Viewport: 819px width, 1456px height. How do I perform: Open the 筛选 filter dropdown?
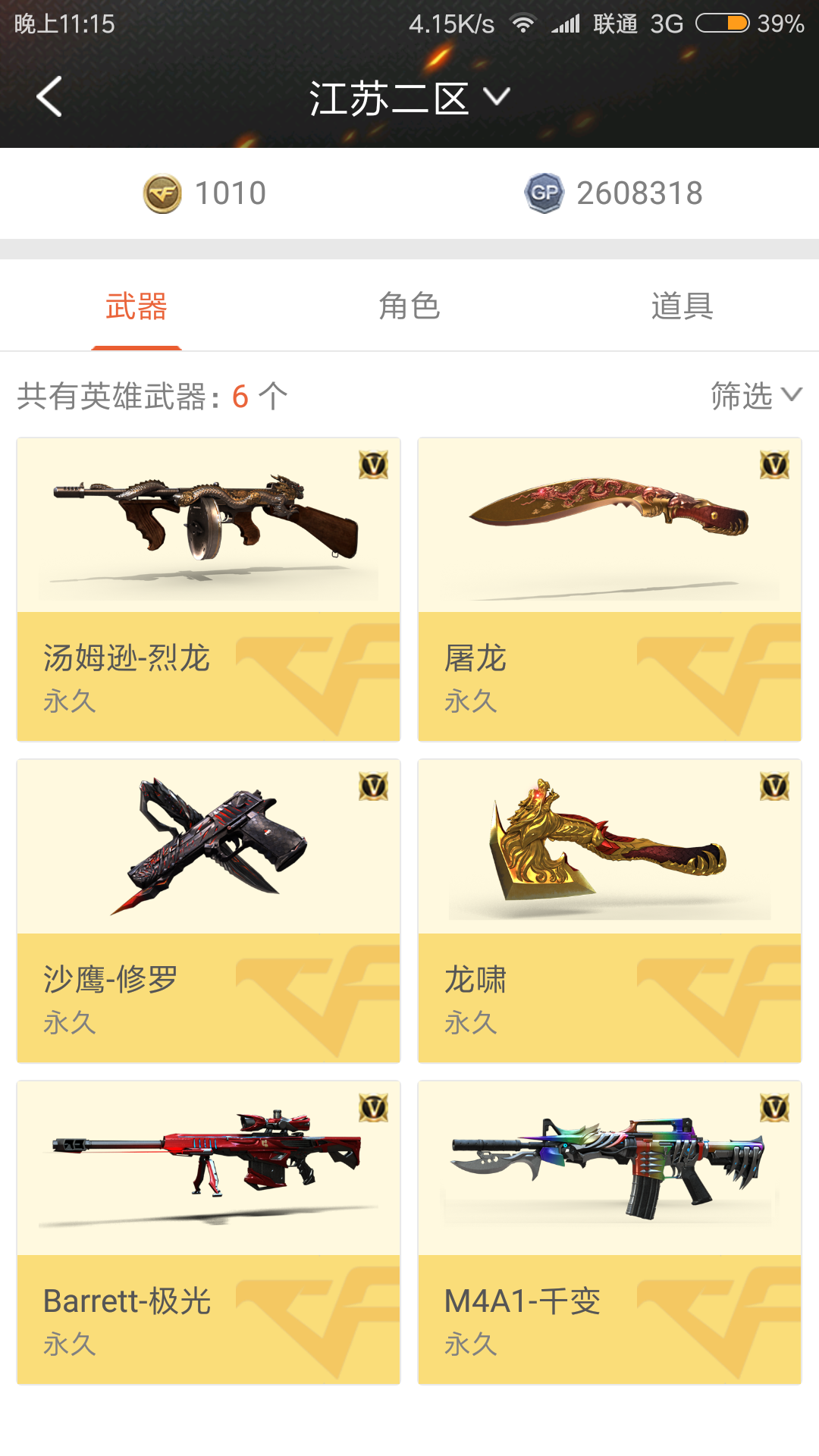point(755,396)
